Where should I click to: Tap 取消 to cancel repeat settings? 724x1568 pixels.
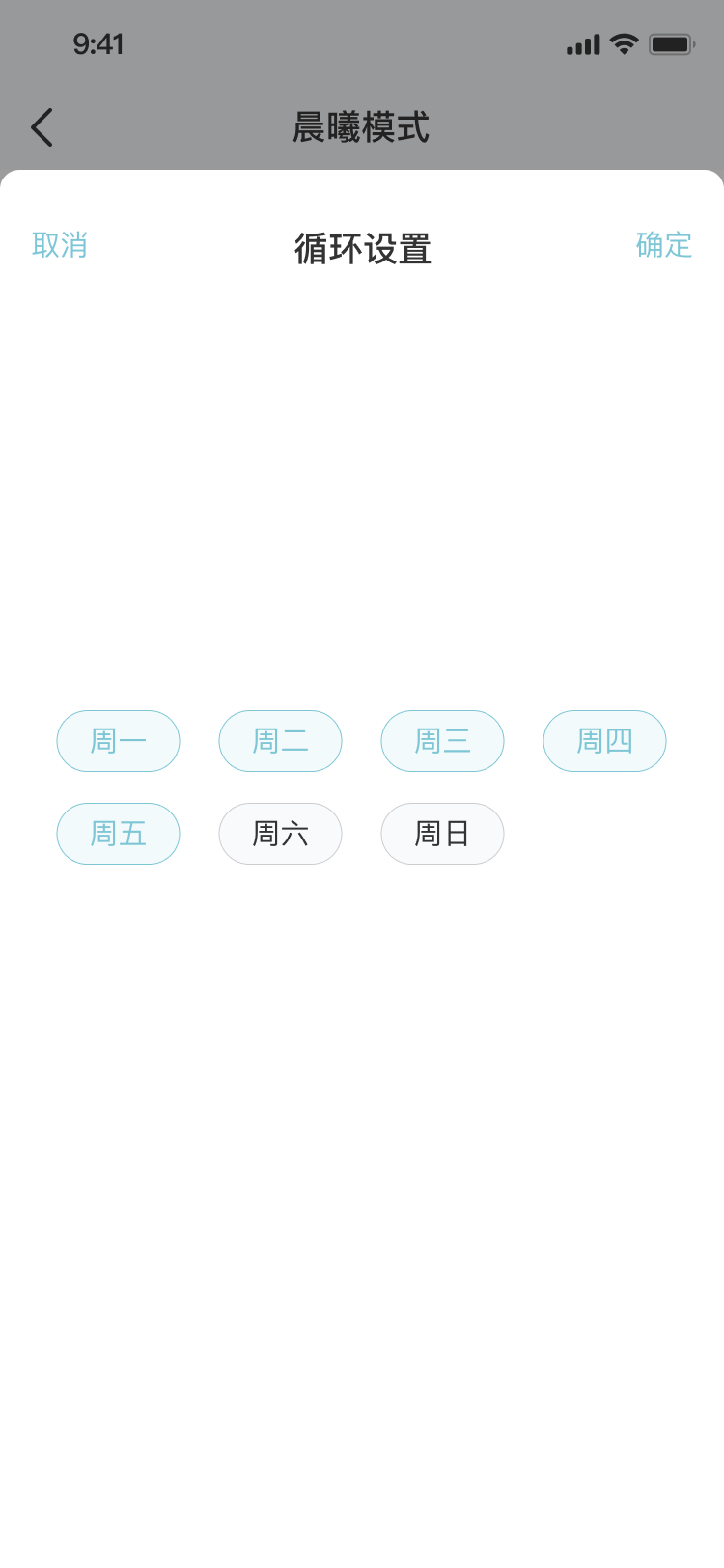(60, 245)
